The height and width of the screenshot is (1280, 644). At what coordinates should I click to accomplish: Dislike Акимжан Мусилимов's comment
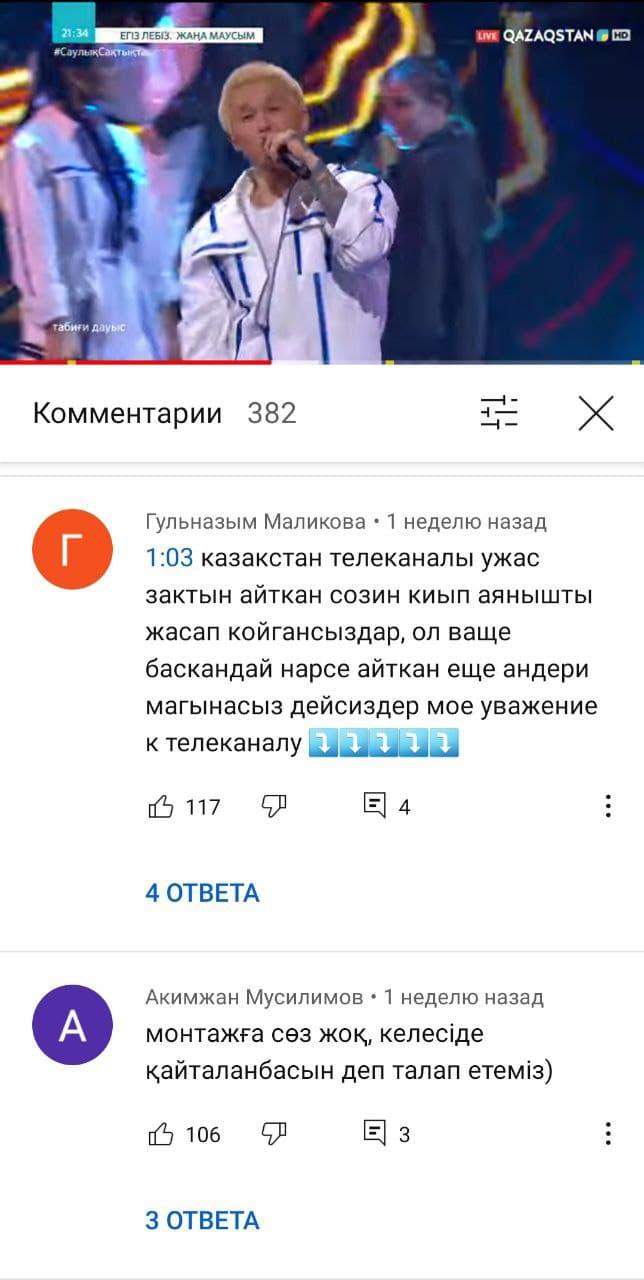point(274,1133)
